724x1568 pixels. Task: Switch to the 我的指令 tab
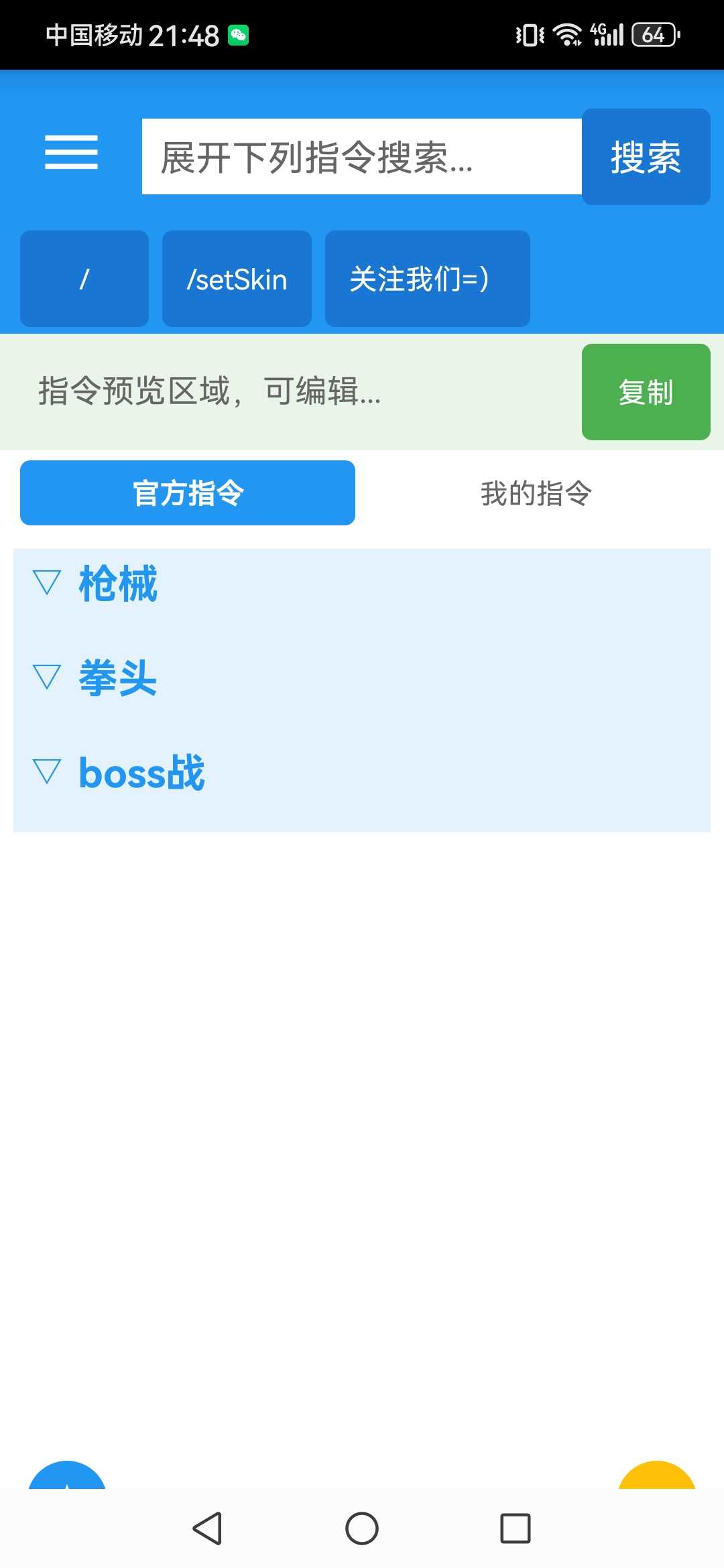tap(536, 493)
